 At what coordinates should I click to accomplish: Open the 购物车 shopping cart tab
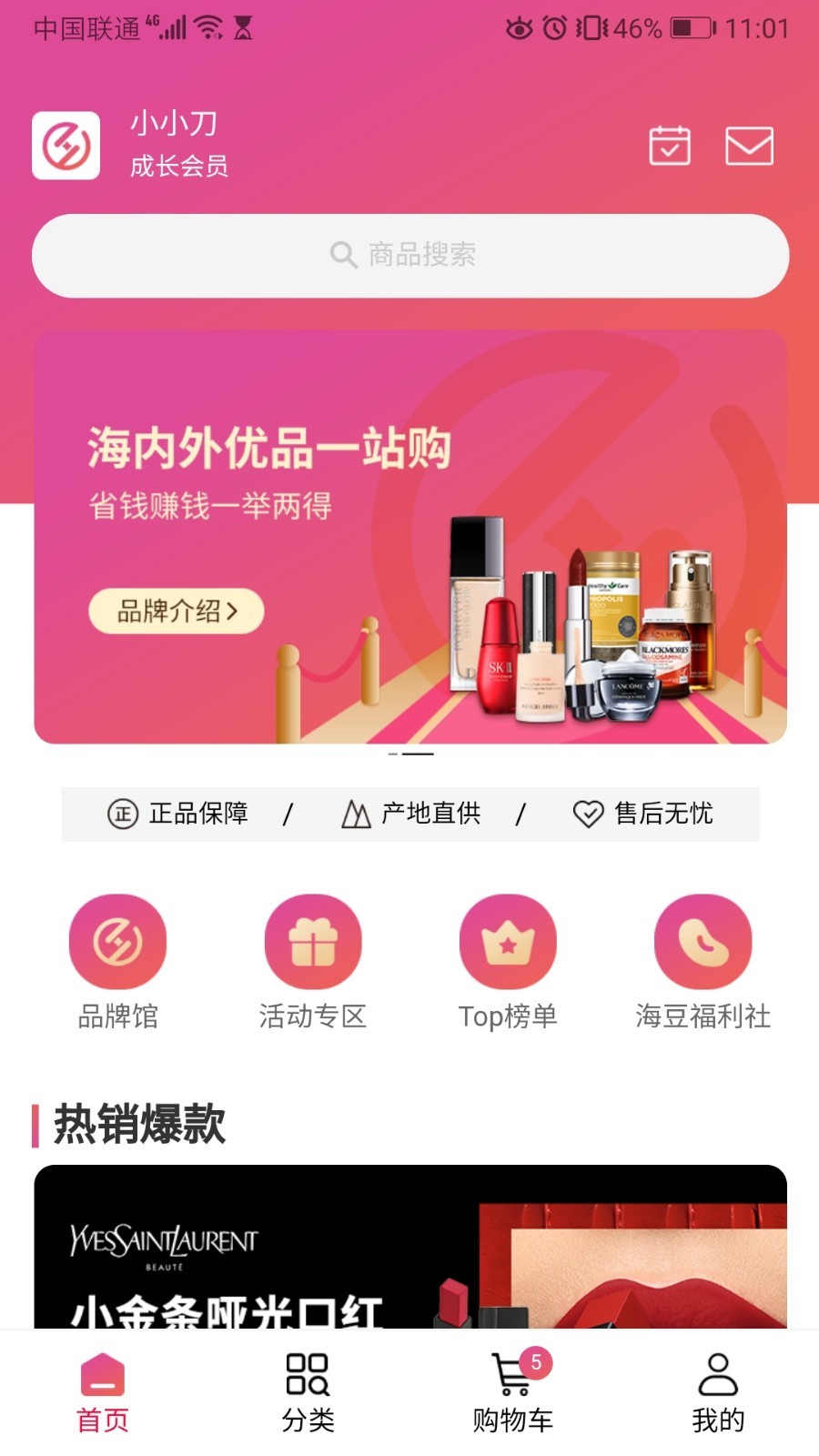[x=512, y=1393]
